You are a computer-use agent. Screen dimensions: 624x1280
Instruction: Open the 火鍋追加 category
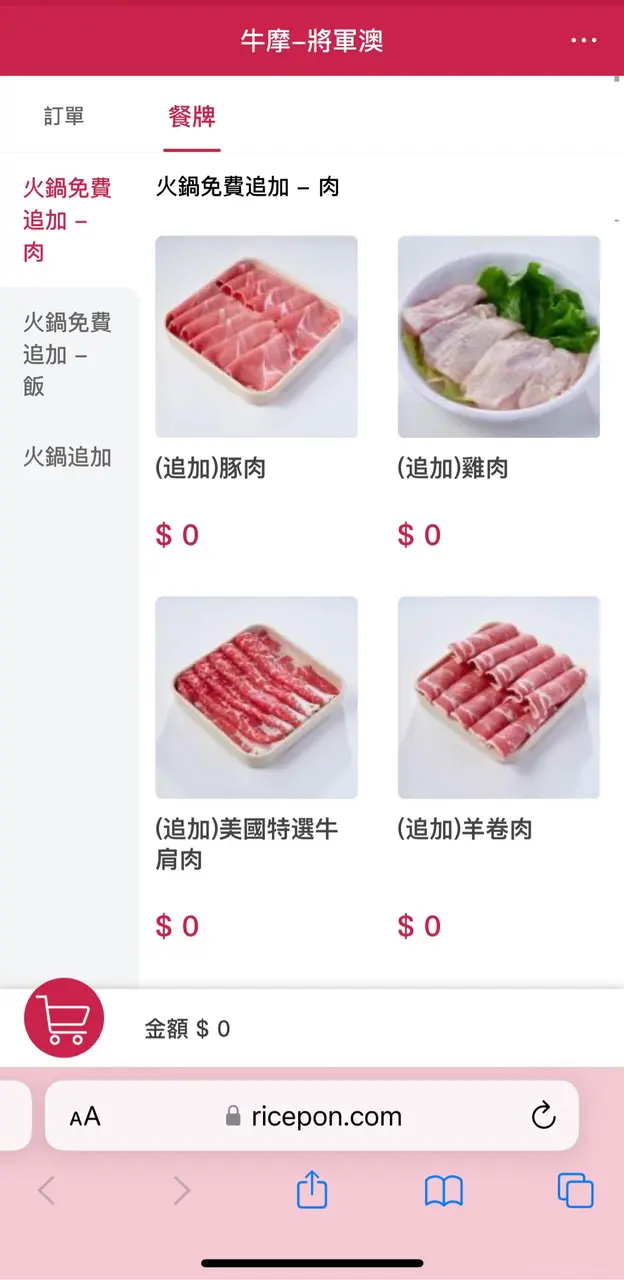[x=67, y=458]
